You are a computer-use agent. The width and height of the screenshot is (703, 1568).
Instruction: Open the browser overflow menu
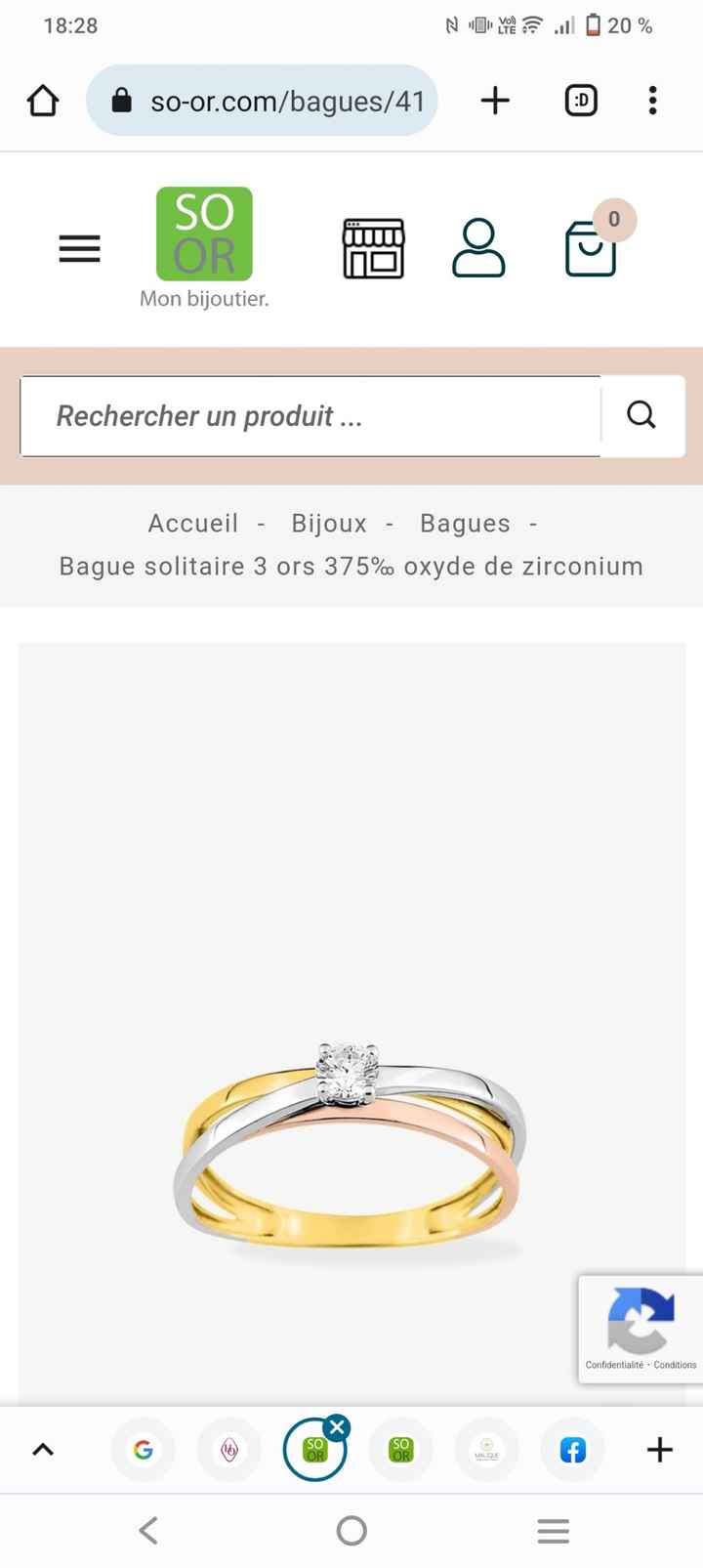(652, 101)
